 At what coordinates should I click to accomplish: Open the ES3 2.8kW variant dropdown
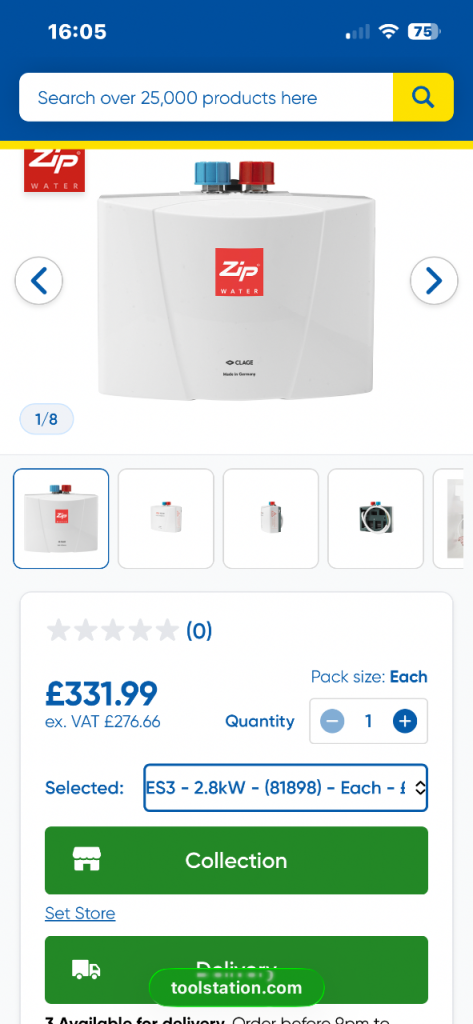point(285,788)
